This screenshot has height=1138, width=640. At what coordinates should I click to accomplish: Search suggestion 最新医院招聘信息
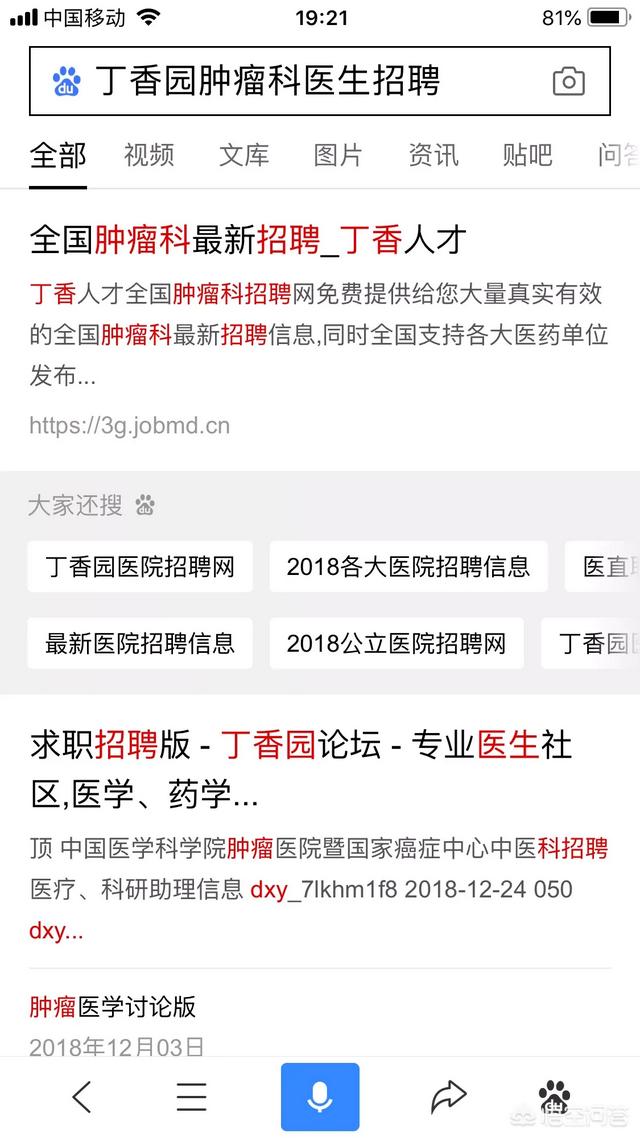pos(140,643)
